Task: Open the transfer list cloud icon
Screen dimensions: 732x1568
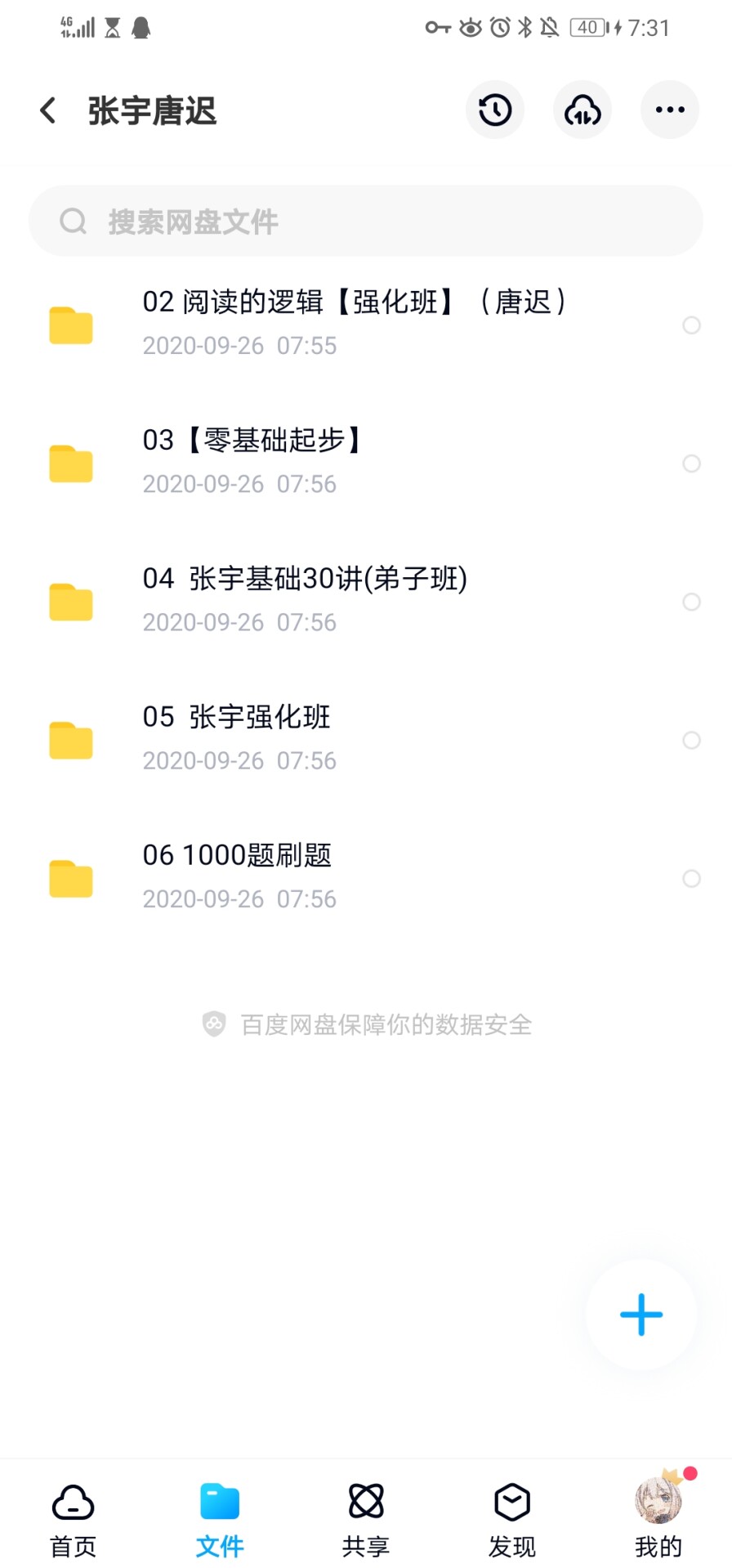Action: (582, 109)
